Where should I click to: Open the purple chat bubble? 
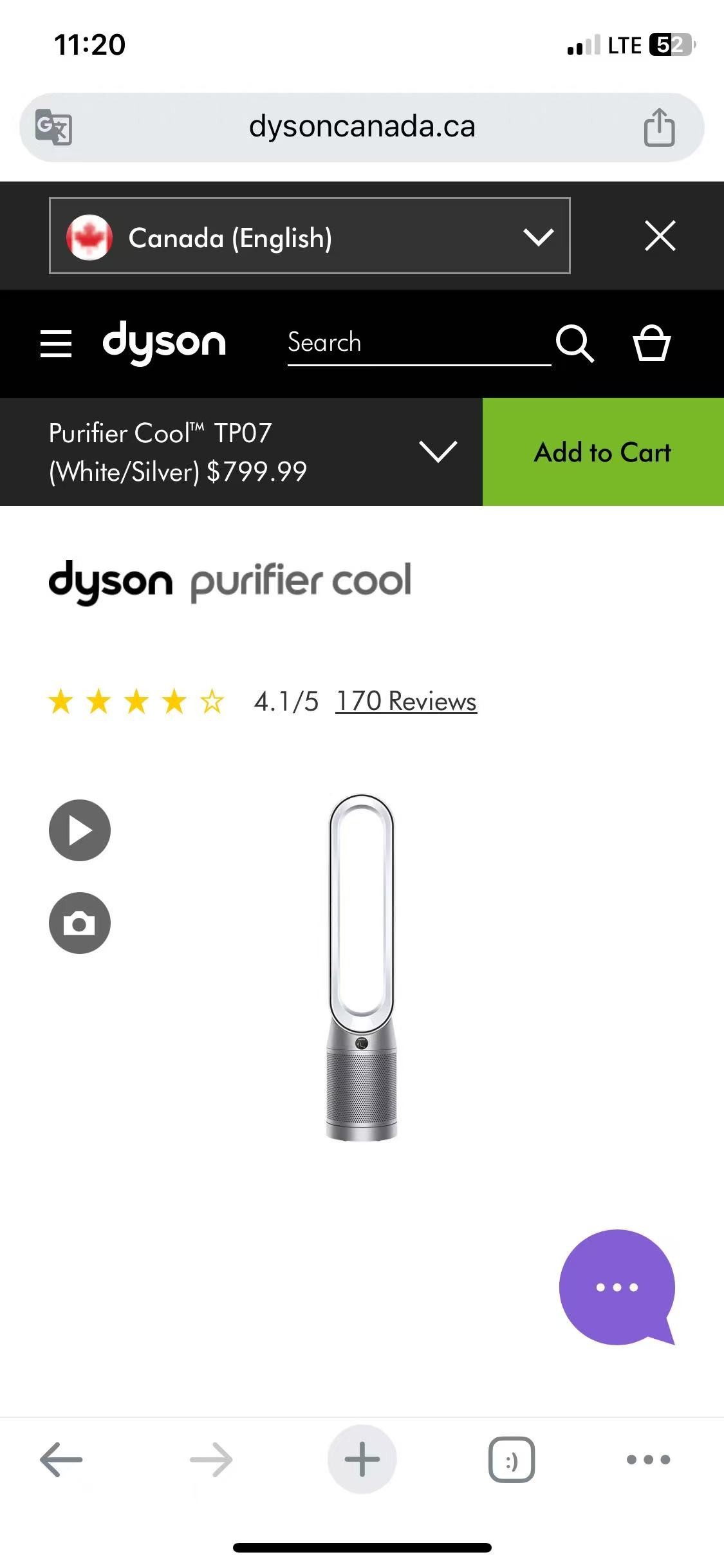(x=617, y=1287)
